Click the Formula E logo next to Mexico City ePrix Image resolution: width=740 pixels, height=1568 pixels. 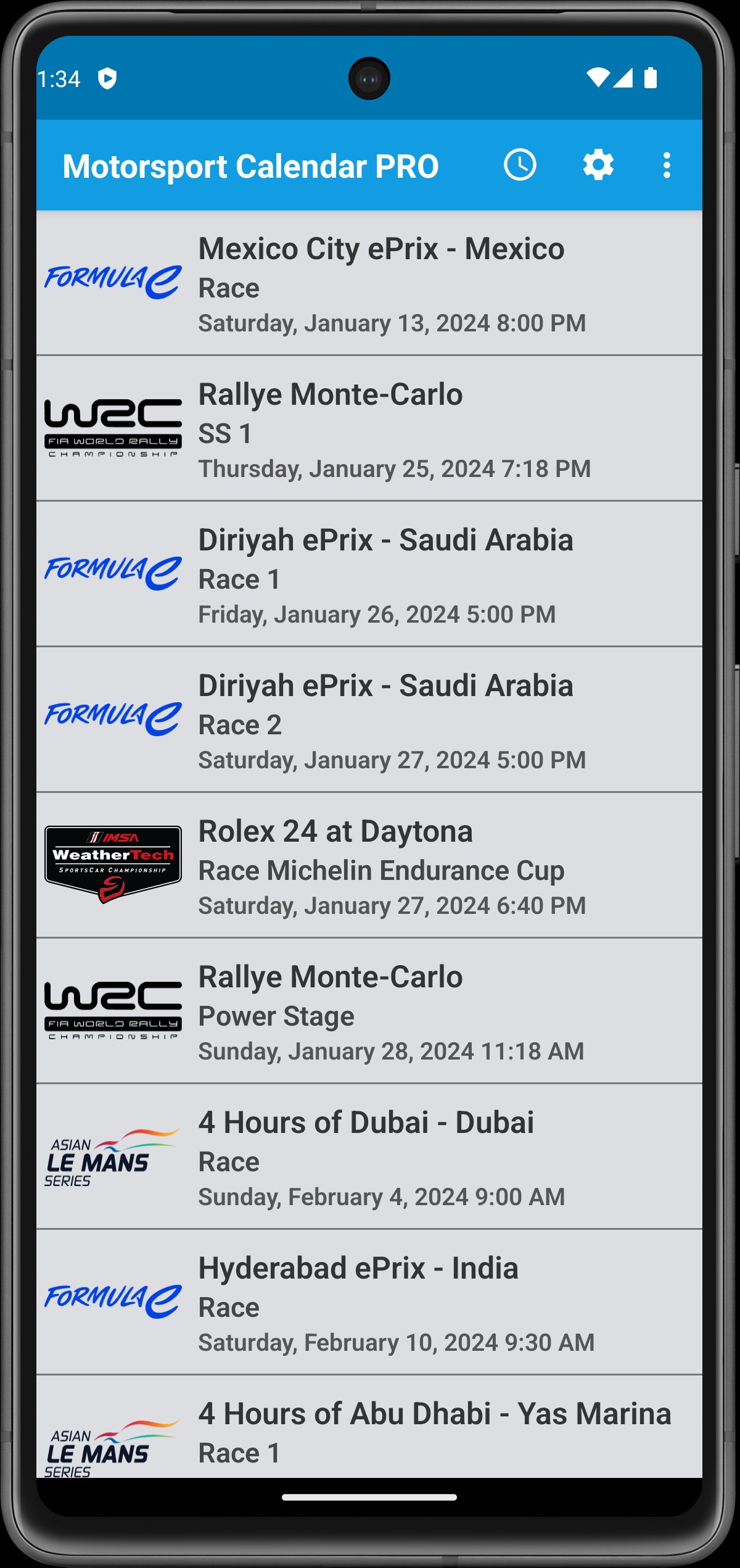113,278
